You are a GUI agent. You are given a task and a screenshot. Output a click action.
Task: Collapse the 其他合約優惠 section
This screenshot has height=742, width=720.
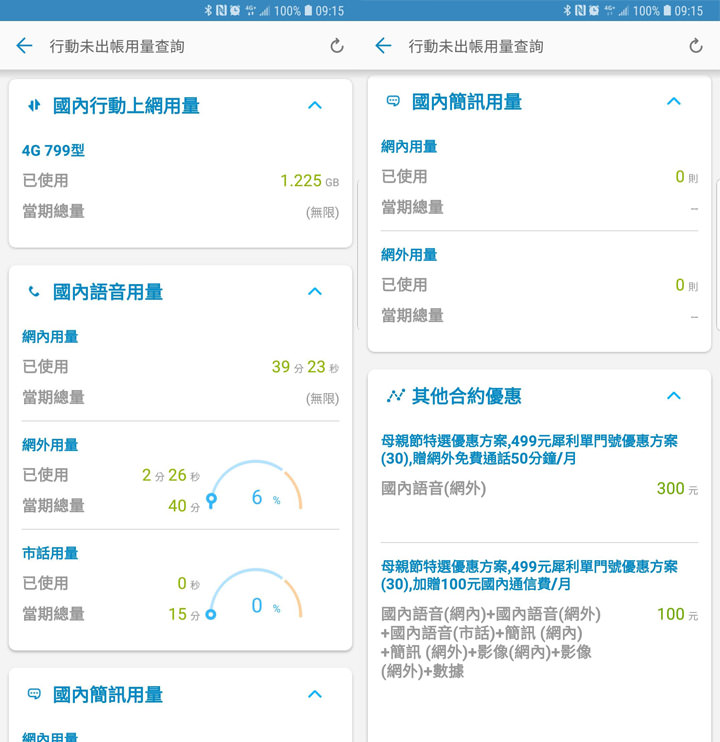(x=674, y=396)
